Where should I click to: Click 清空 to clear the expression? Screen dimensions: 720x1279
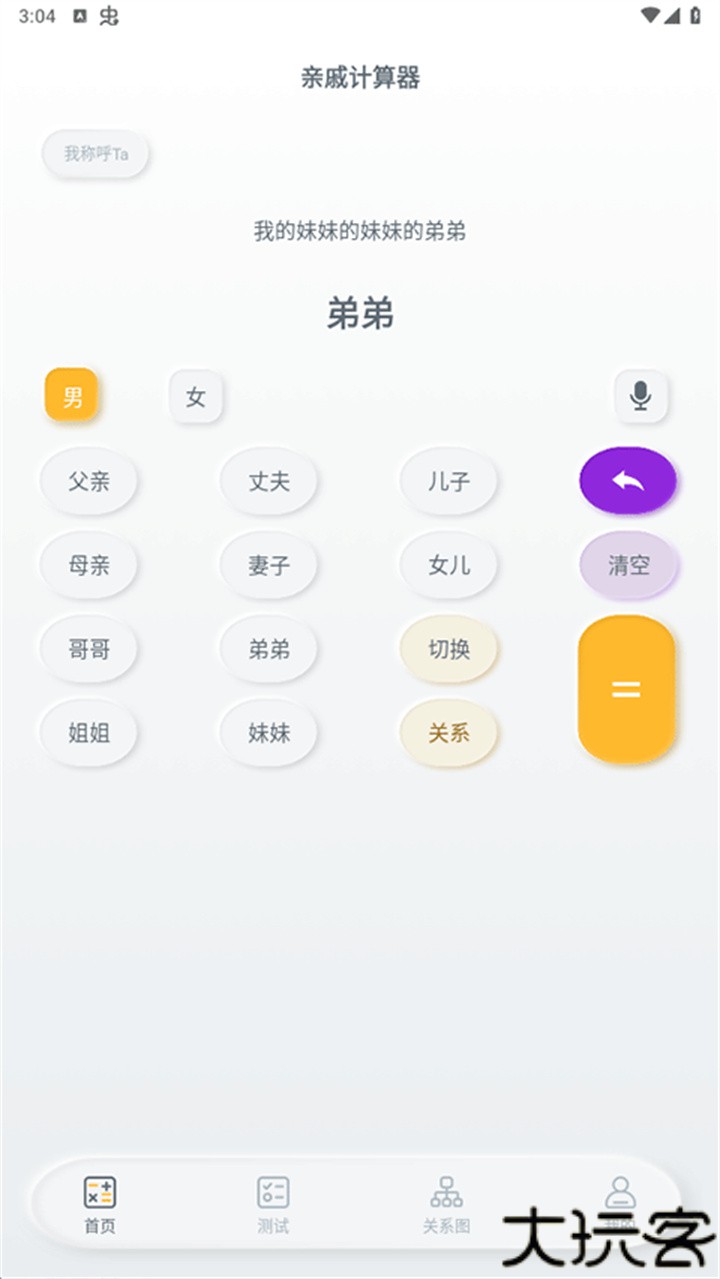pyautogui.click(x=628, y=565)
